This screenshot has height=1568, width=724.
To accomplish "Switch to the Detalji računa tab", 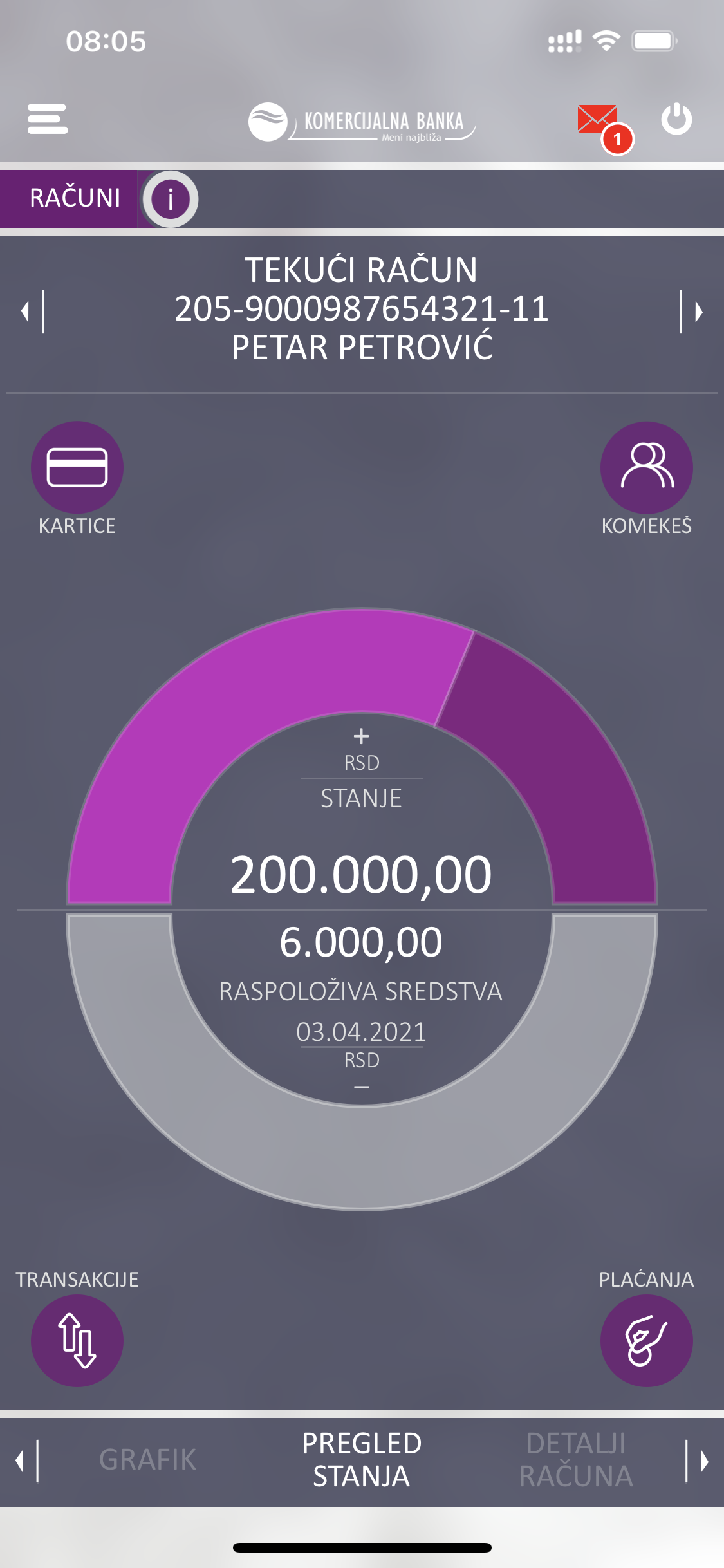I will tap(576, 1460).
